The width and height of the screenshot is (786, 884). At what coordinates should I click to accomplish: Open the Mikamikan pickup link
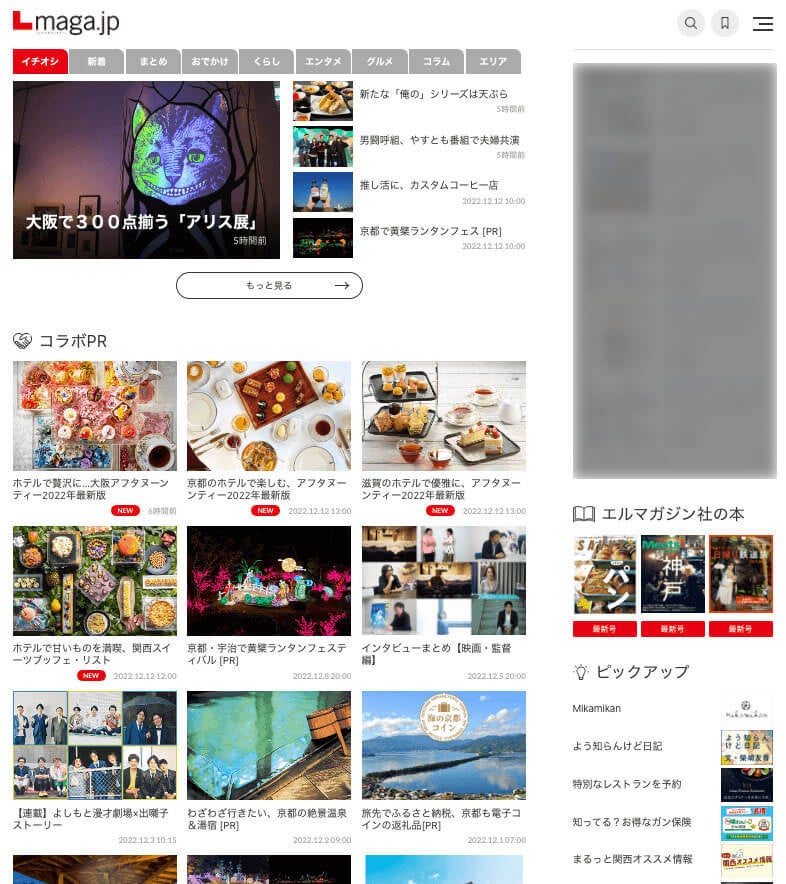pos(597,708)
